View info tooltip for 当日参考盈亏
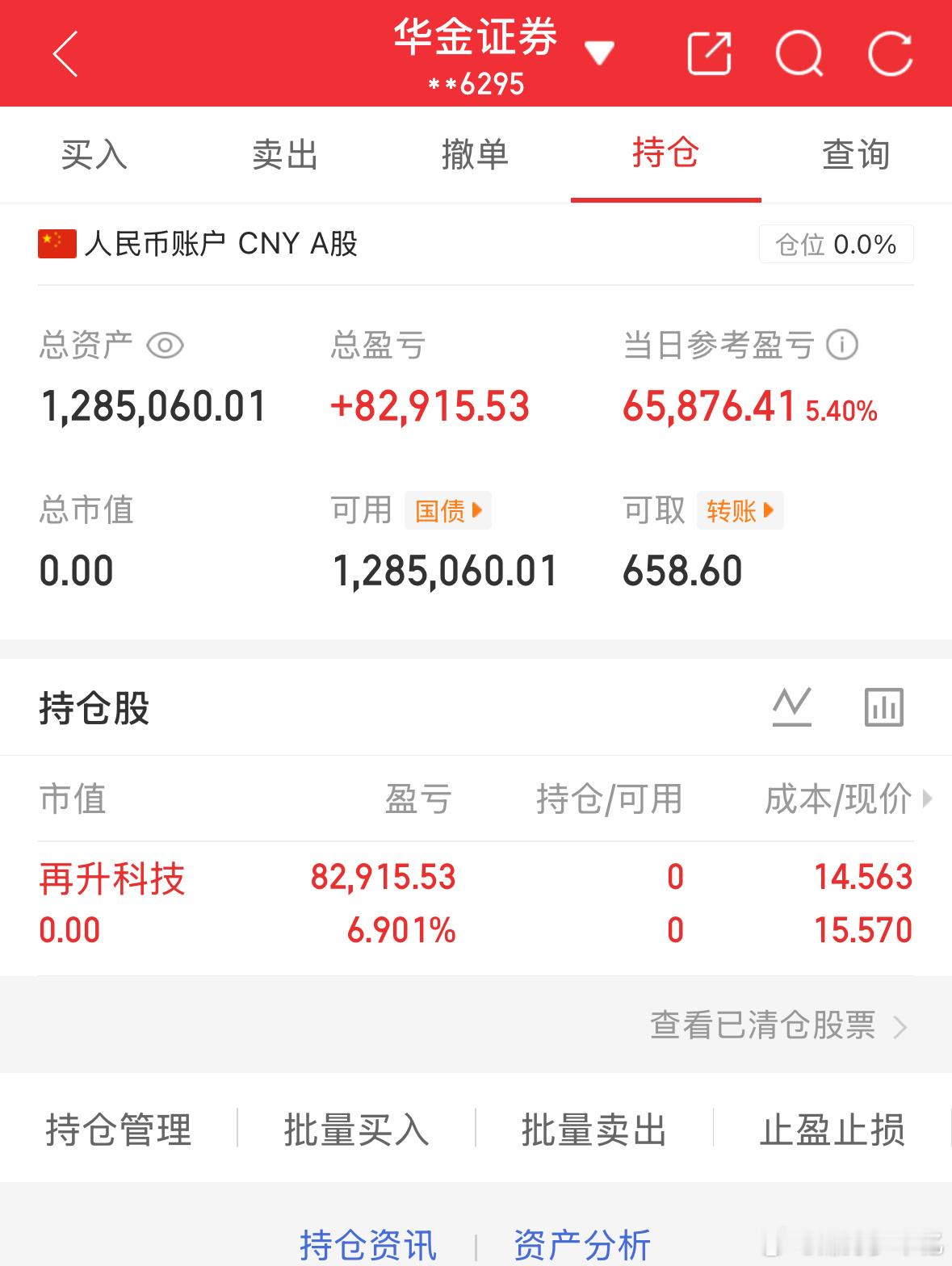Image resolution: width=952 pixels, height=1266 pixels. pos(841,345)
